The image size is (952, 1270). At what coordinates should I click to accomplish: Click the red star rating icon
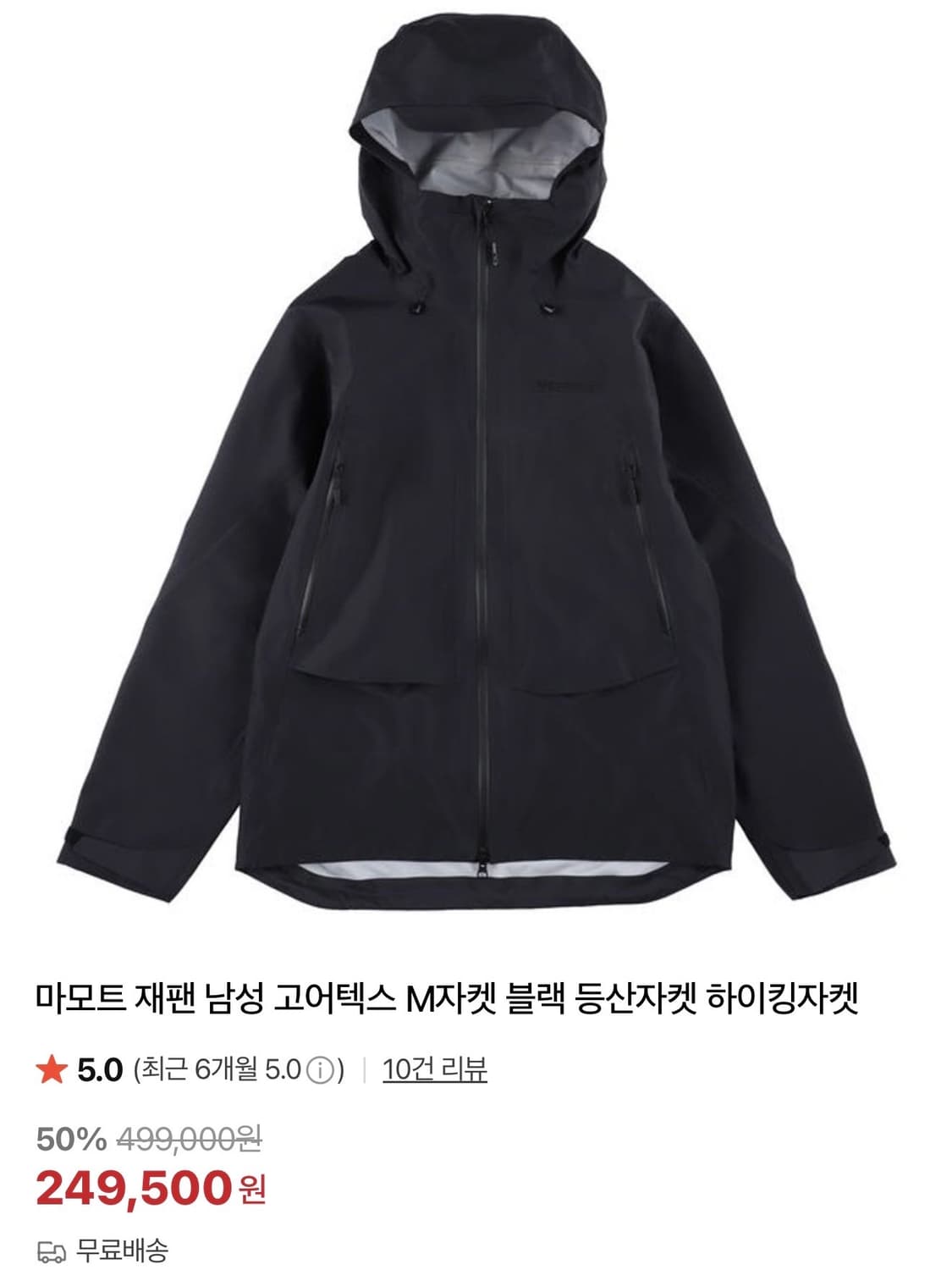(x=52, y=1070)
